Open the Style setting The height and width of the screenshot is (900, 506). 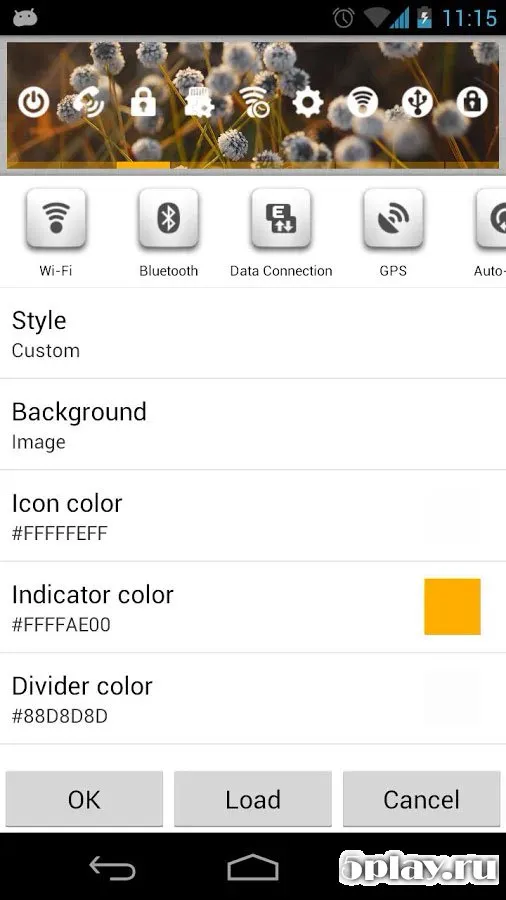pos(253,333)
